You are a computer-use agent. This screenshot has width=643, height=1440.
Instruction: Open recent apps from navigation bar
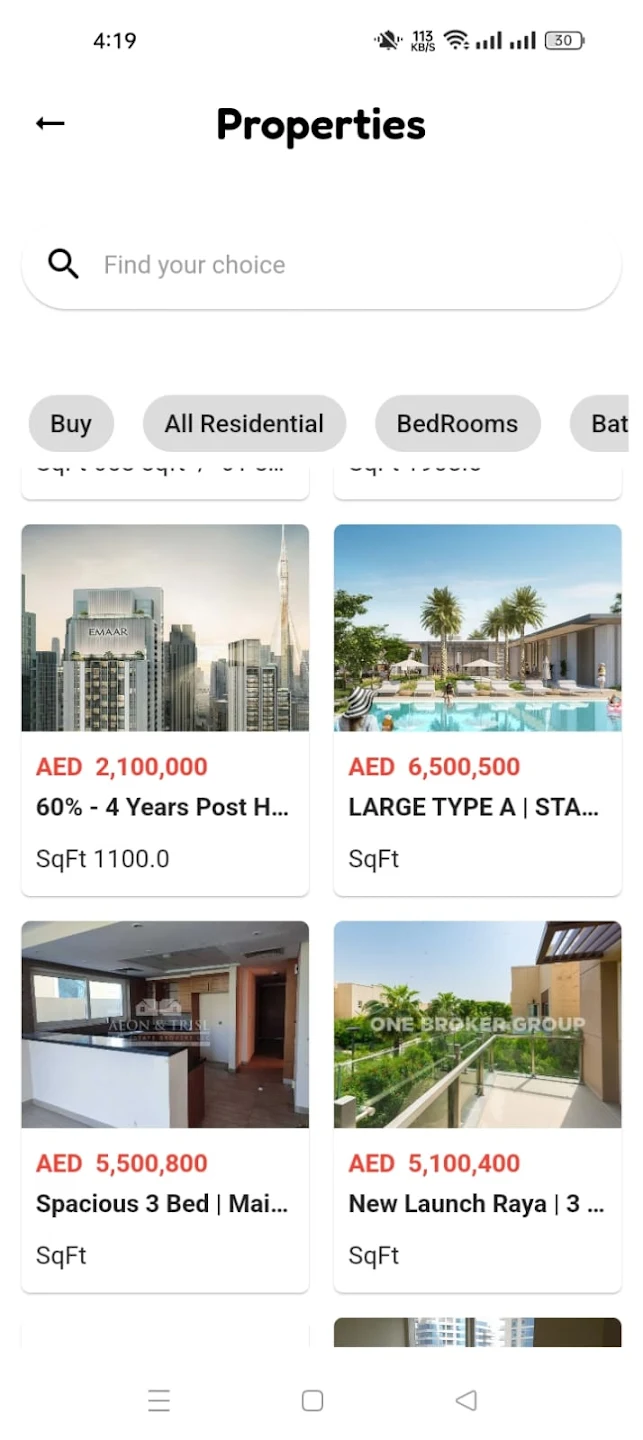pyautogui.click(x=159, y=1401)
